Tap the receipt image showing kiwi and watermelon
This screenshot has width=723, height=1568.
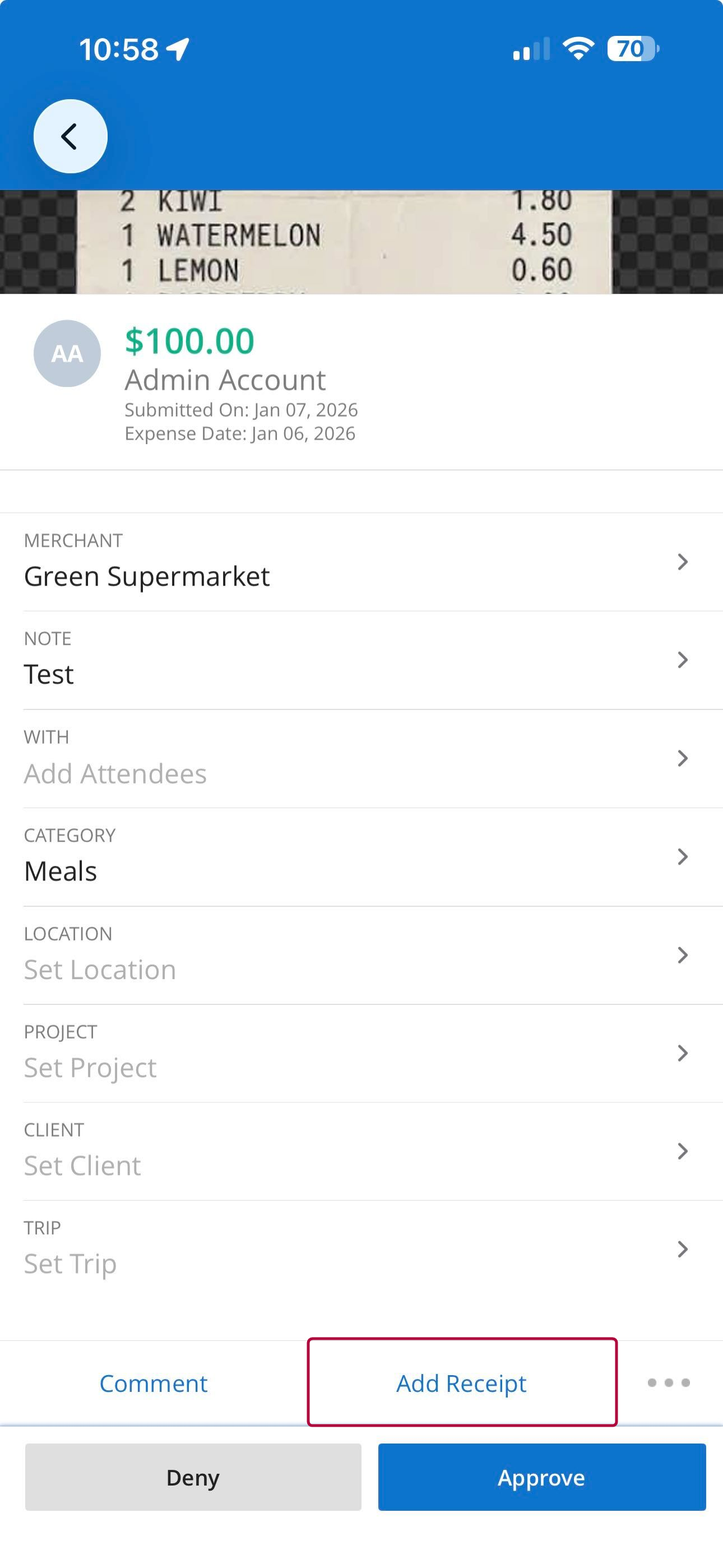pos(361,243)
